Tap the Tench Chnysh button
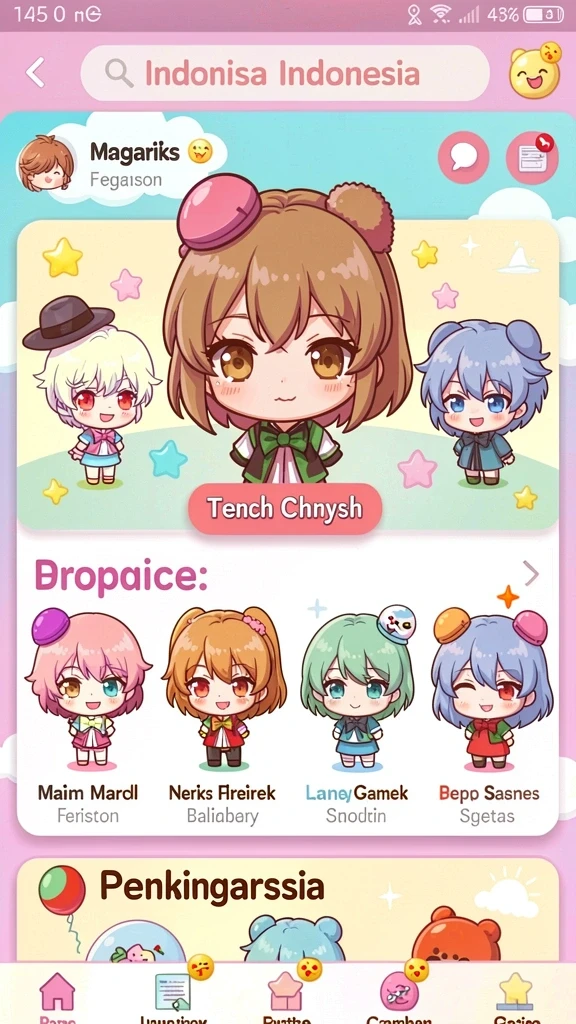 tap(285, 509)
